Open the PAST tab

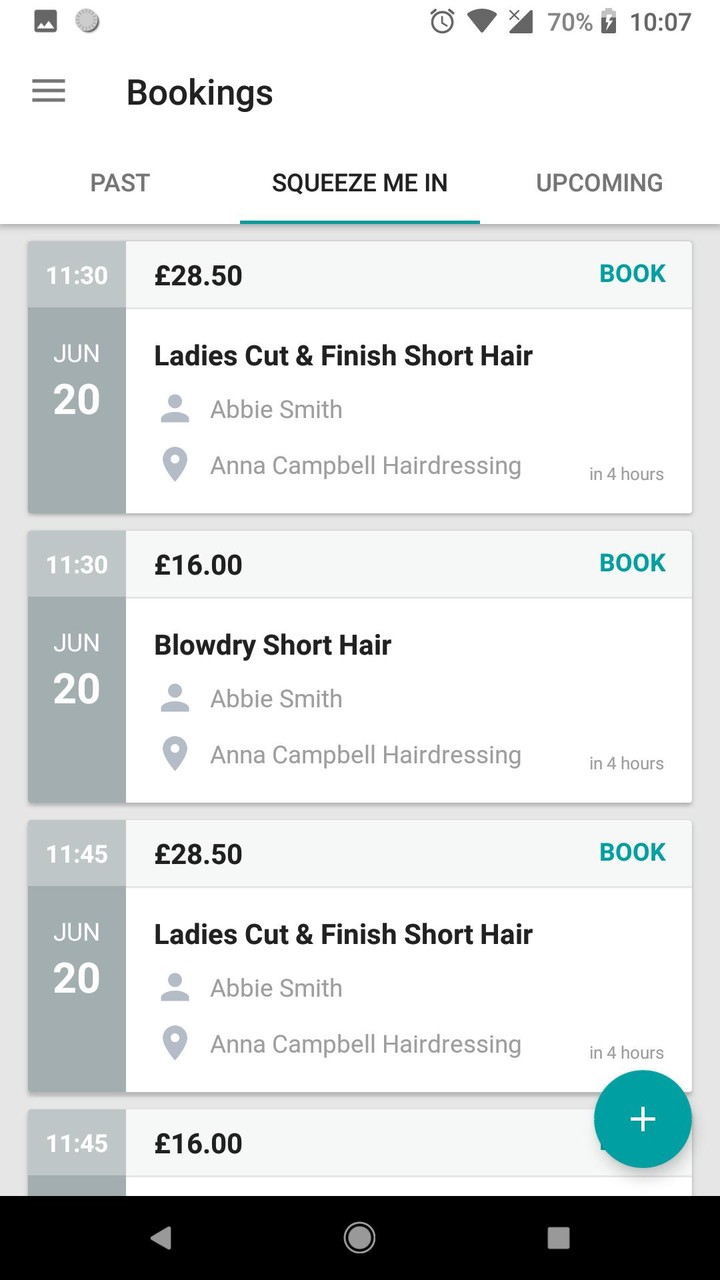tap(119, 182)
